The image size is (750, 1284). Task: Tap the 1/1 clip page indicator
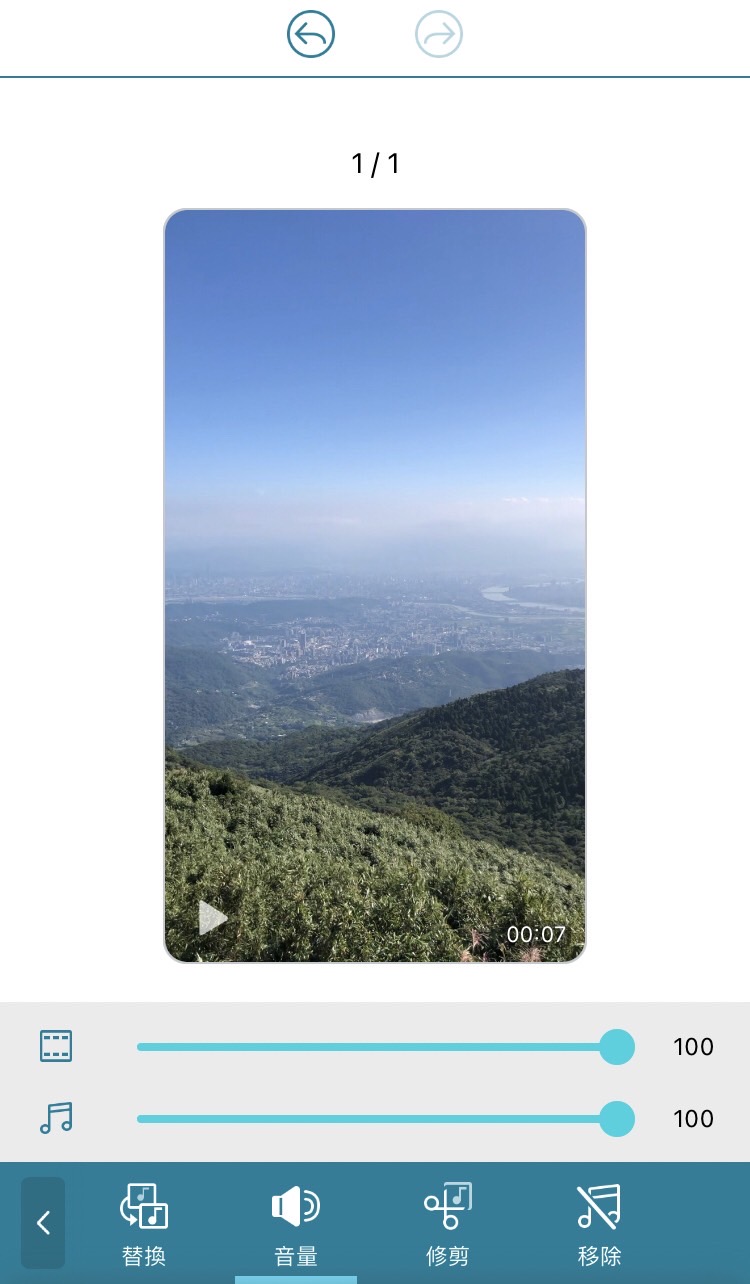point(375,163)
